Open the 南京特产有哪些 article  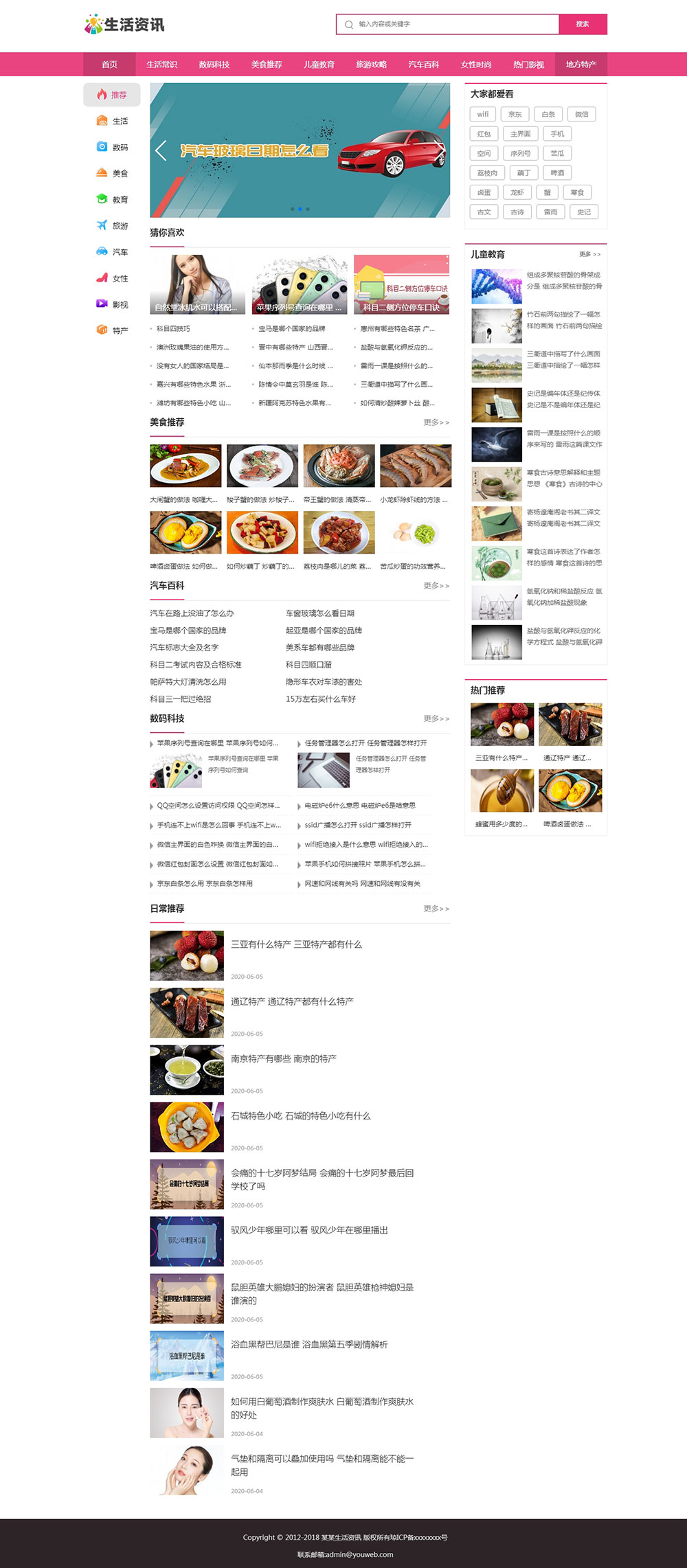[284, 1058]
